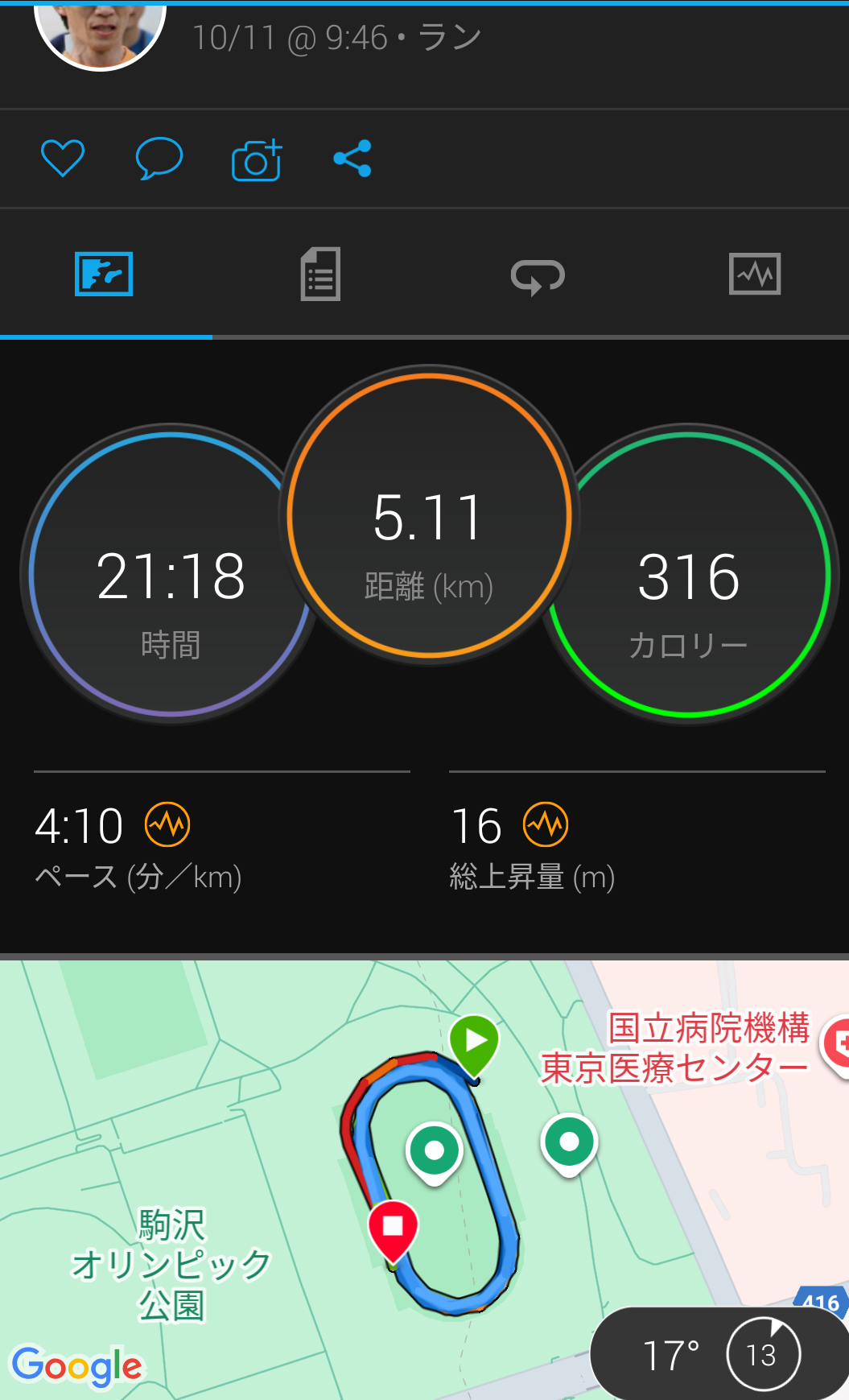Add a photo to this activity
Viewport: 849px width, 1400px height.
[x=257, y=159]
